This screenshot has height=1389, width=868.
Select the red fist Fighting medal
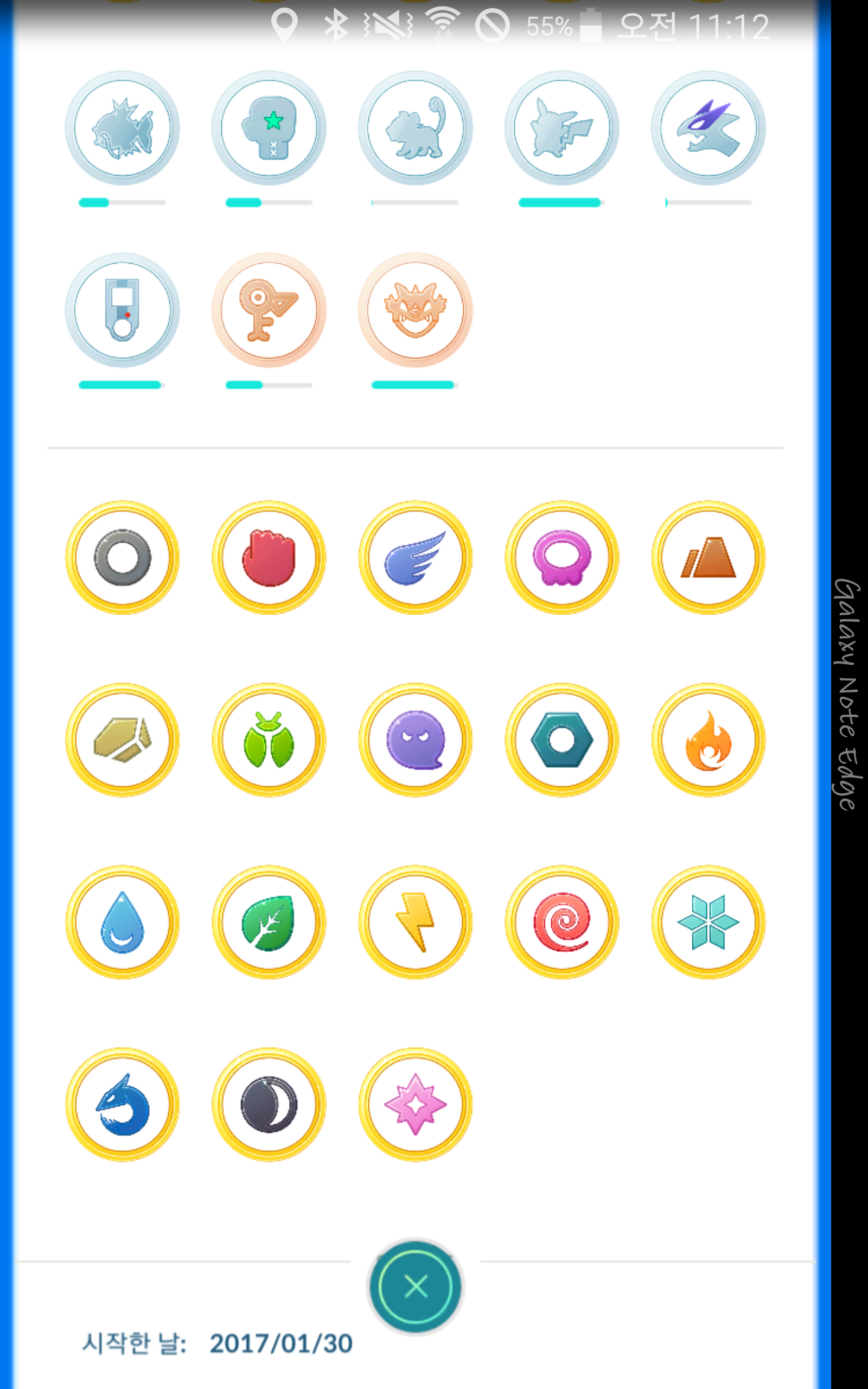[x=269, y=557]
